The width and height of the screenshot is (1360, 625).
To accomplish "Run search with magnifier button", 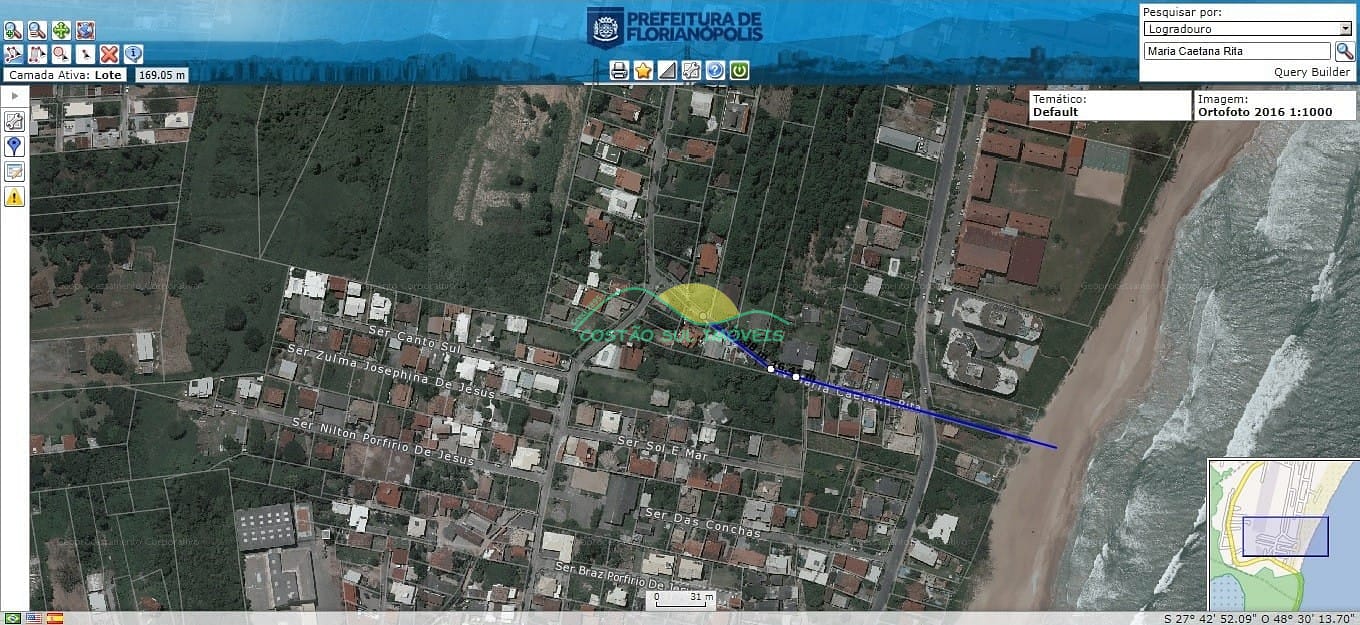I will 1344,51.
